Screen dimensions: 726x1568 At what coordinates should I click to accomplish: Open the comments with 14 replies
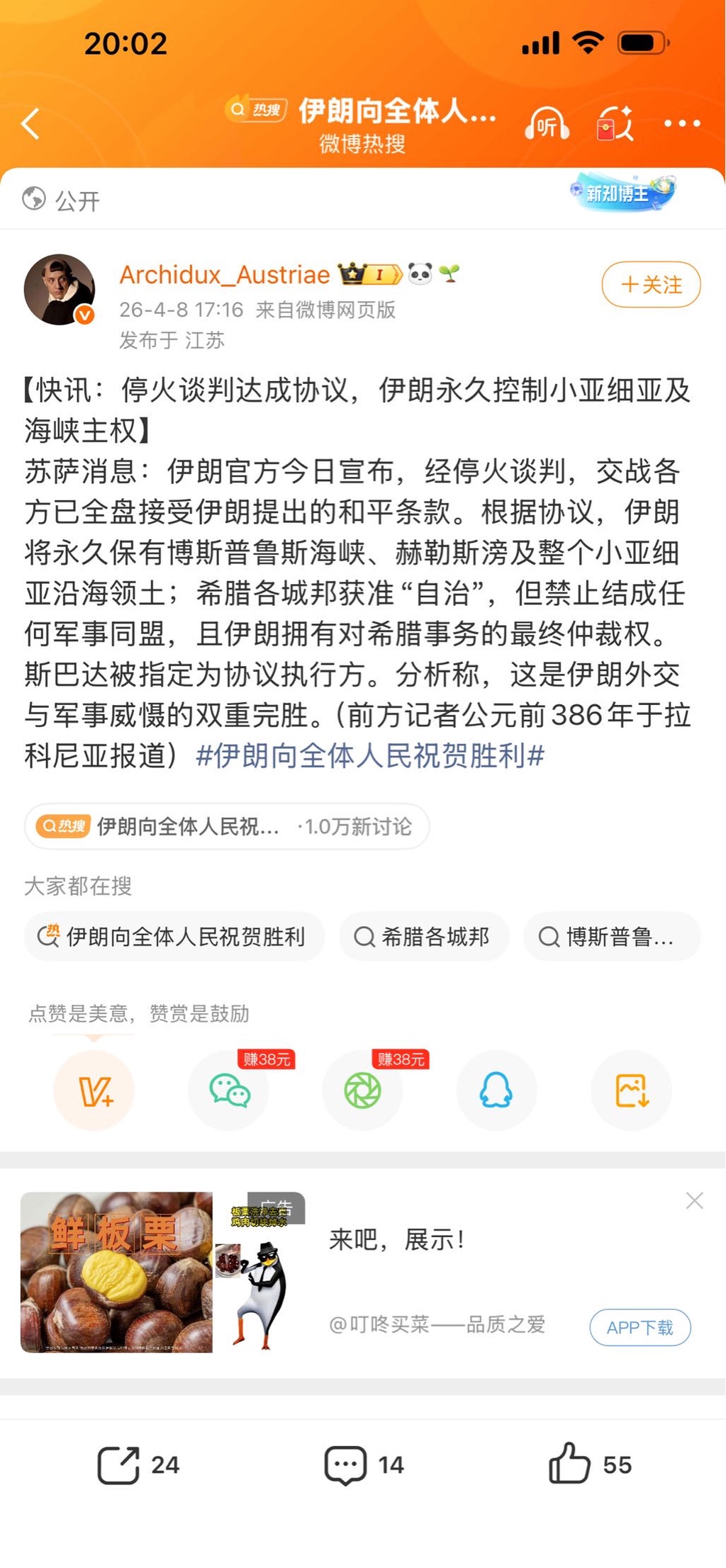[x=364, y=1465]
